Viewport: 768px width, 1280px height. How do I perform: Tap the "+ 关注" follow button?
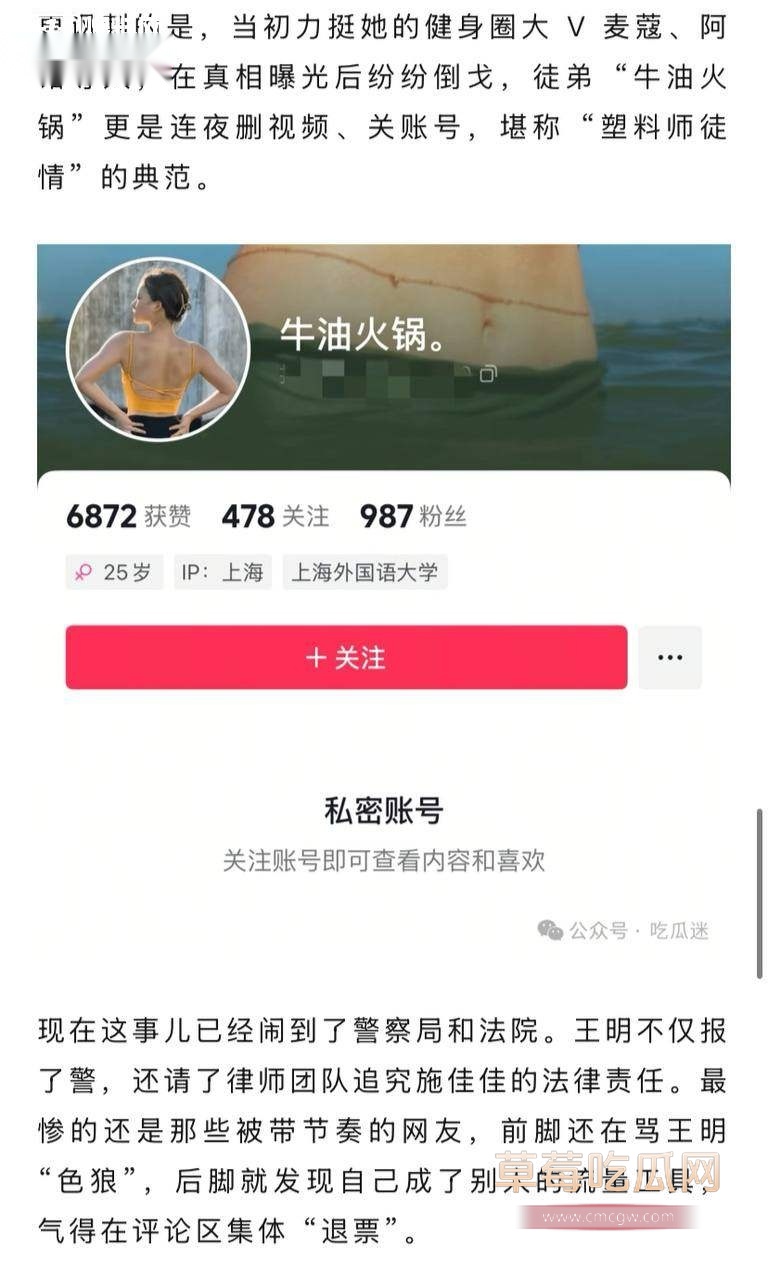346,657
